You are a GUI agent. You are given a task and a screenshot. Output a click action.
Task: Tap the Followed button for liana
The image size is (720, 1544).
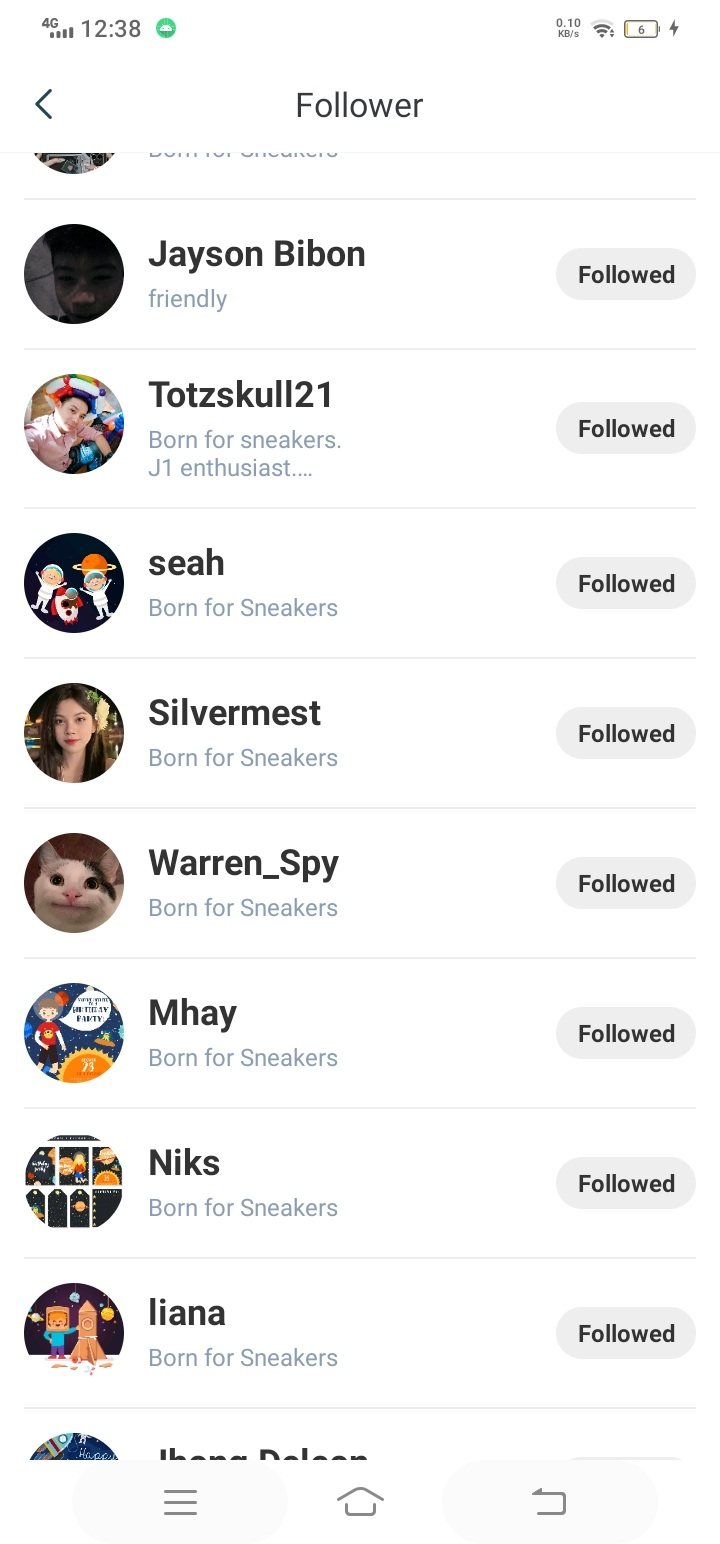click(625, 1333)
